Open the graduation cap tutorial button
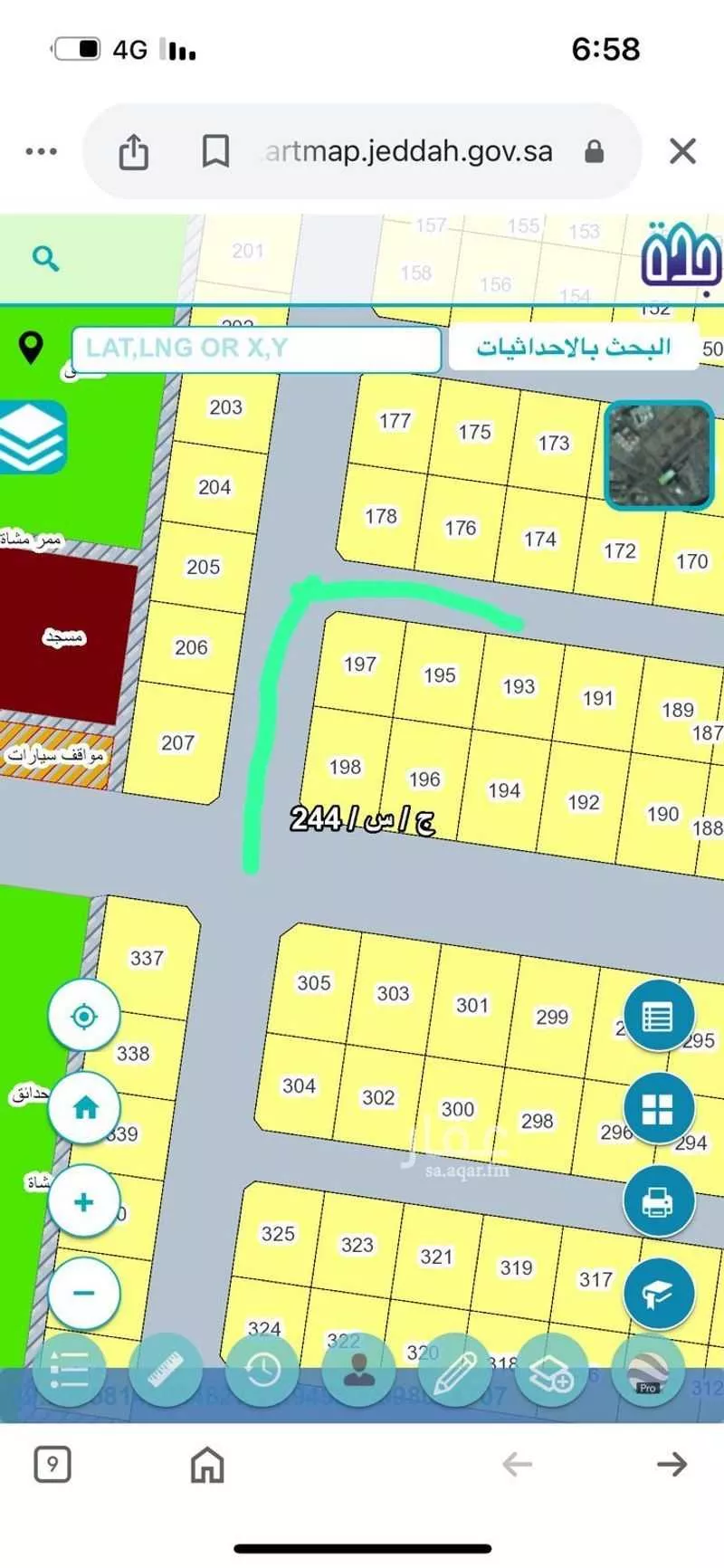Image resolution: width=724 pixels, height=1568 pixels. [x=658, y=1295]
